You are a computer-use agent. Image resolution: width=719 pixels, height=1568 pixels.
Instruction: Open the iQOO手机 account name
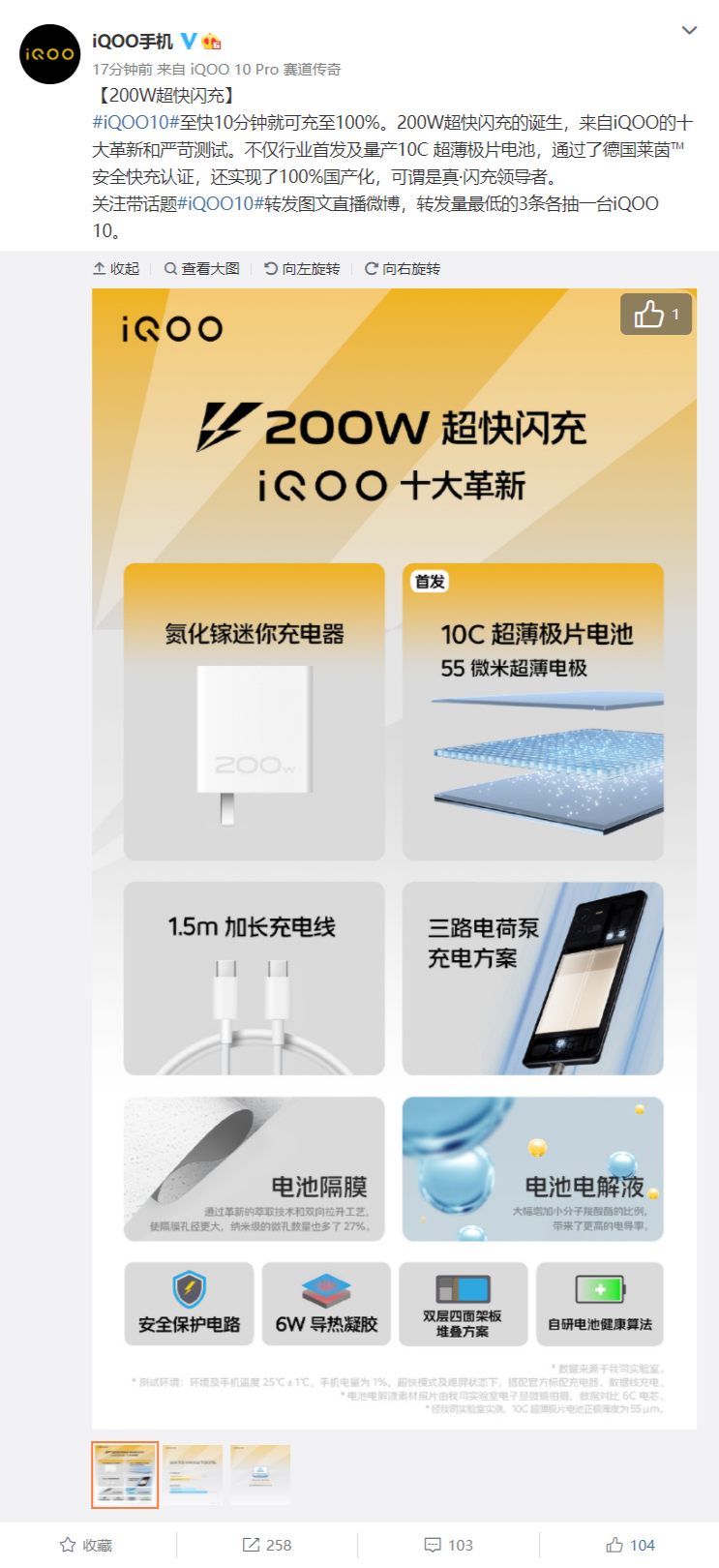tap(133, 41)
